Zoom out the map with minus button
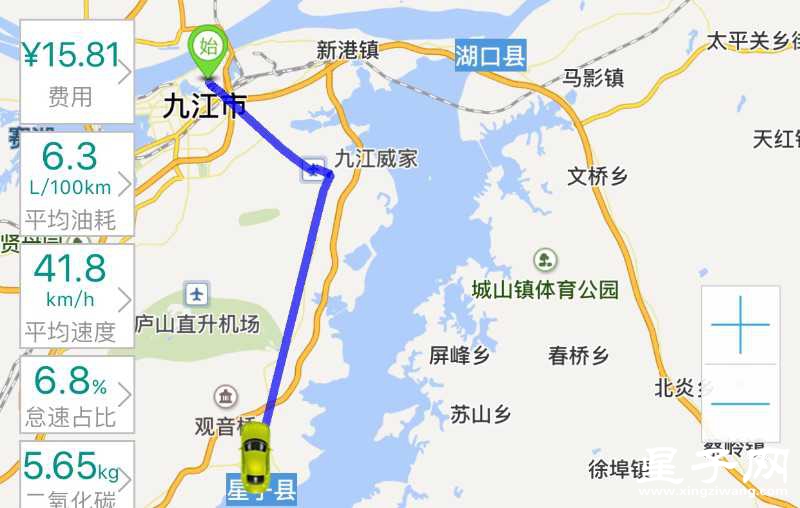The width and height of the screenshot is (800, 508). [x=740, y=403]
